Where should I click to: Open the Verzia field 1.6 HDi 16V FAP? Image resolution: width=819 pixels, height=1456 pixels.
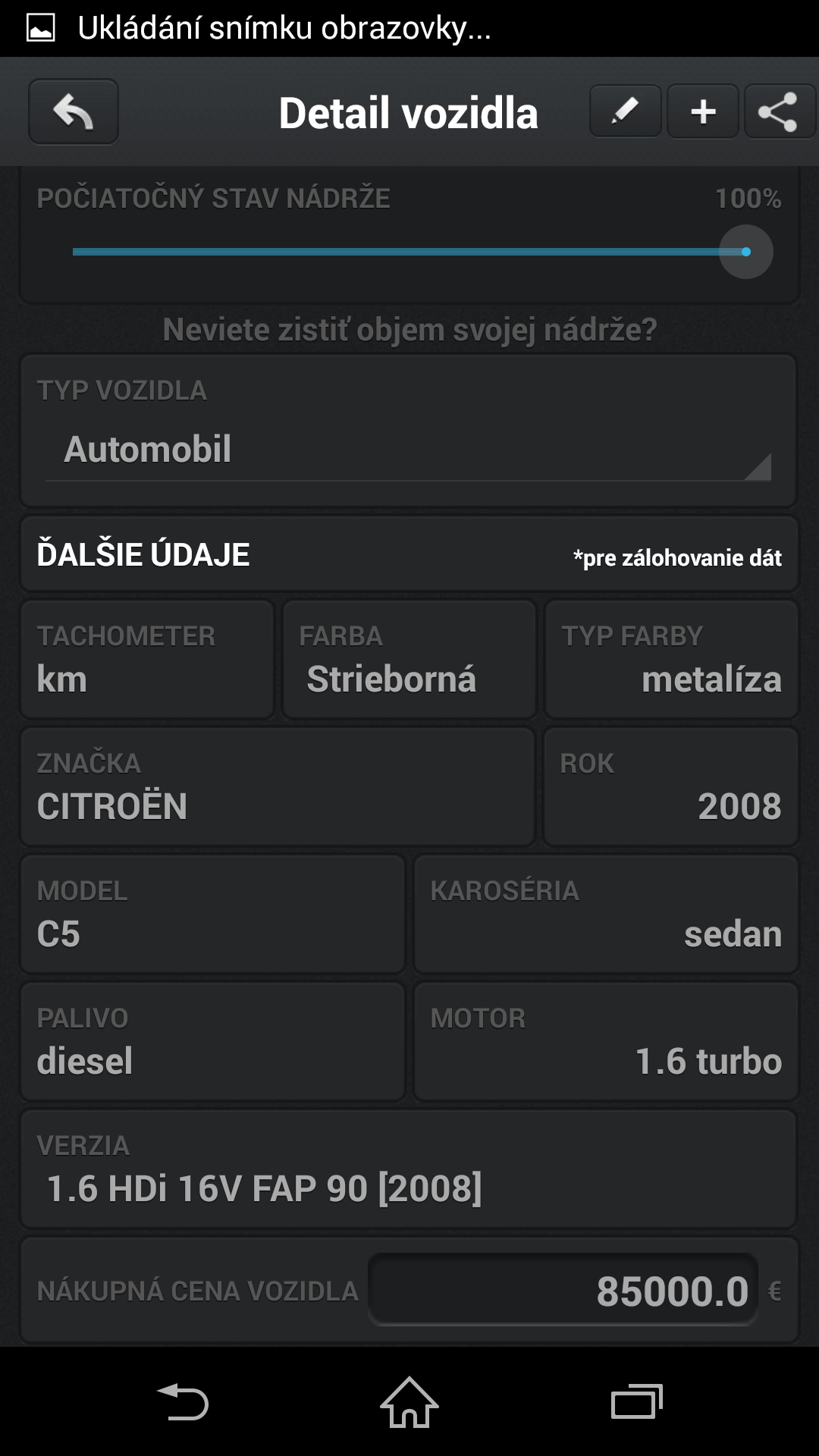tap(409, 1169)
